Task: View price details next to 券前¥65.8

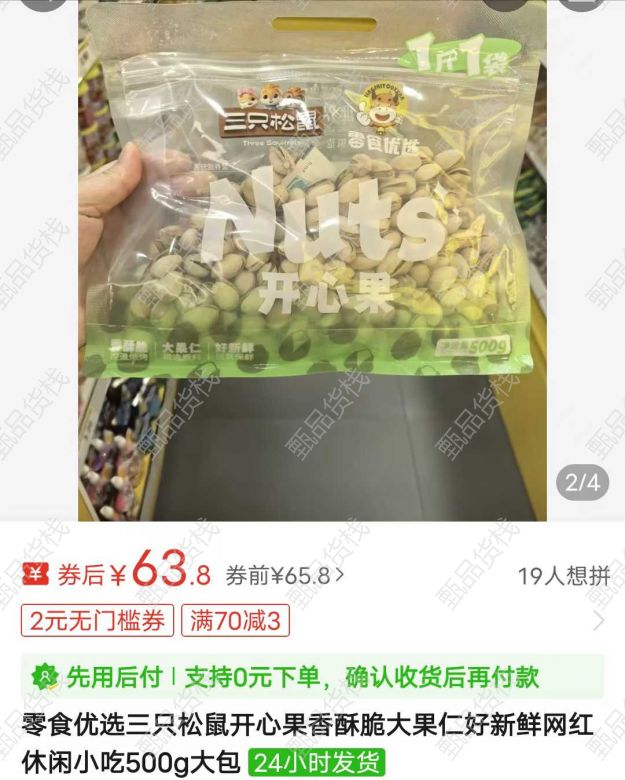Action: tap(340, 575)
